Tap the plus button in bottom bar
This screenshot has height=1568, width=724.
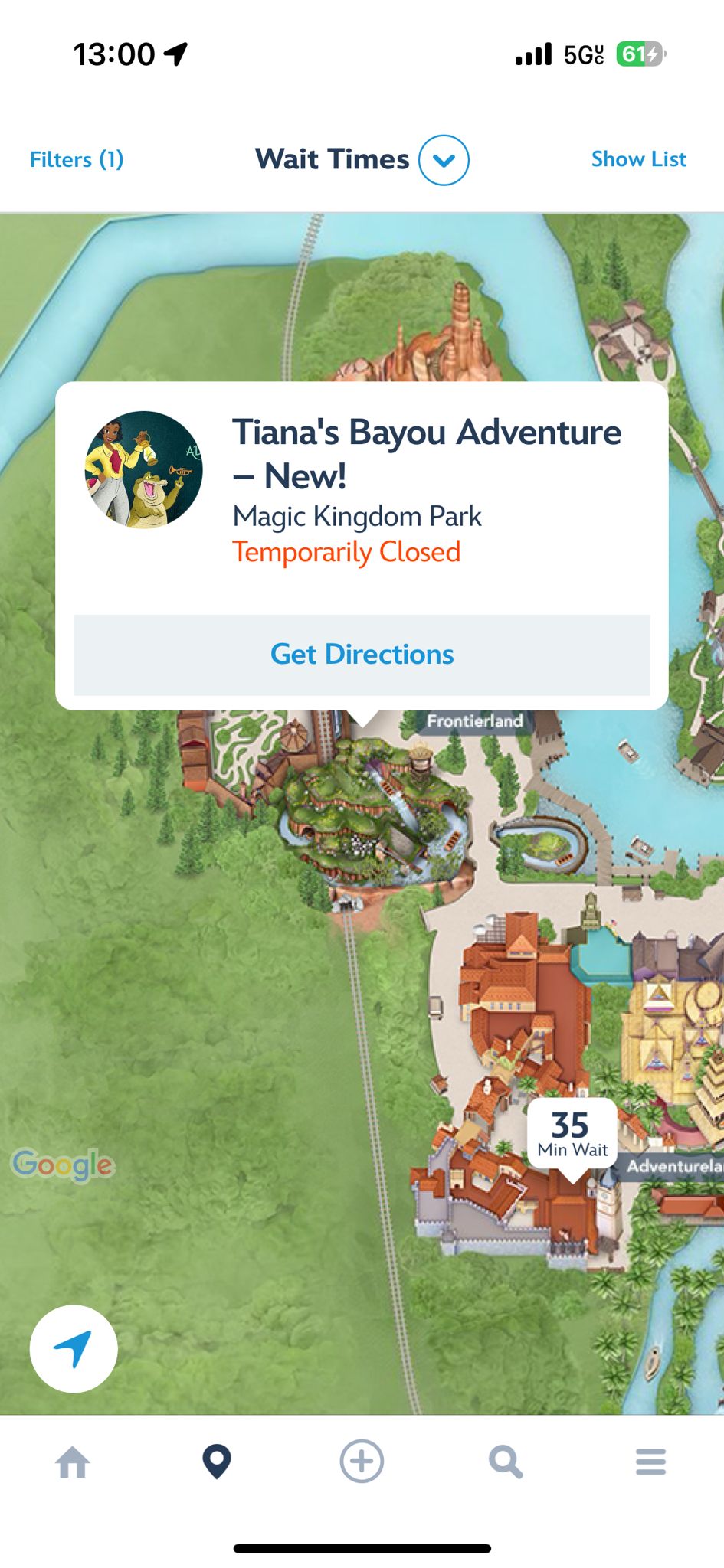point(362,1462)
